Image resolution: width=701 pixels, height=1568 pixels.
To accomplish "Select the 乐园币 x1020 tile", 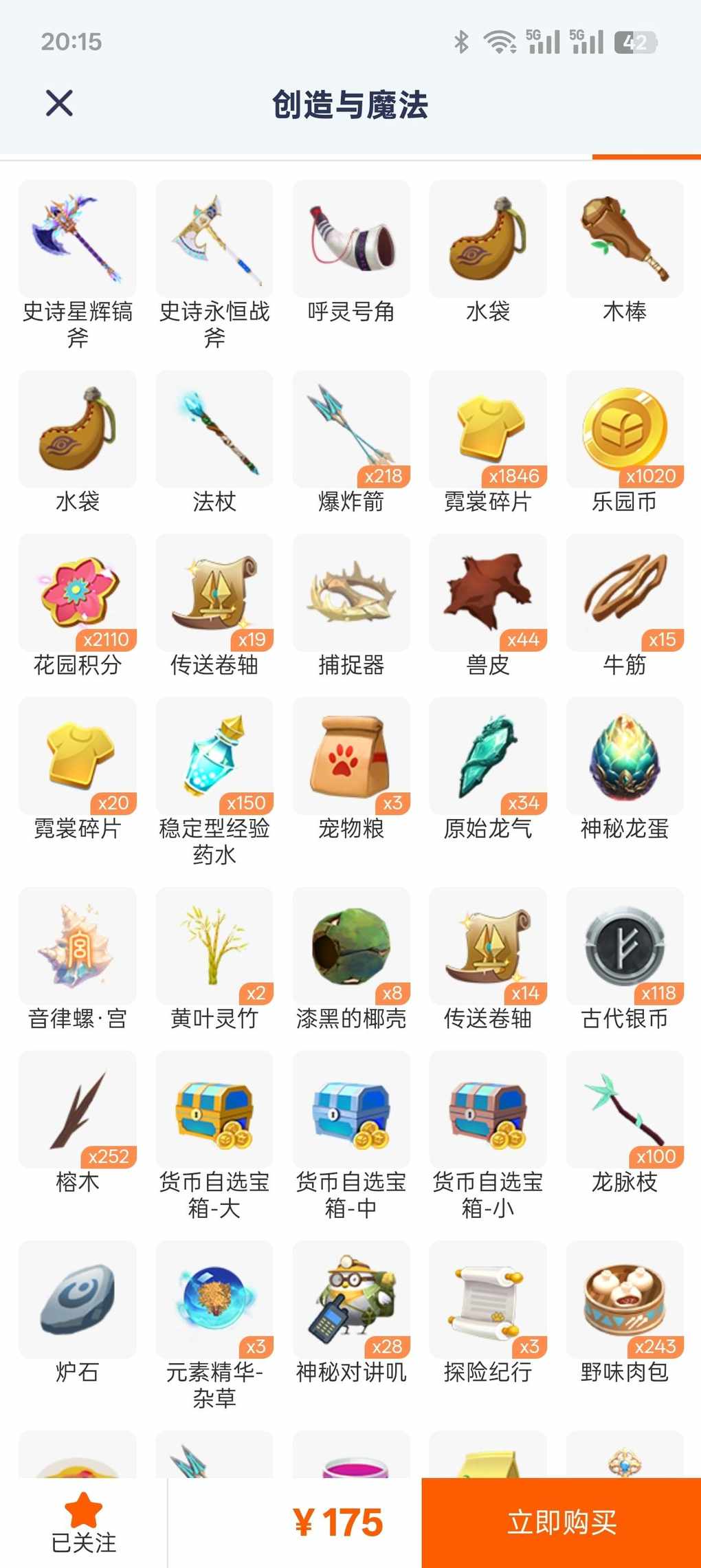I will [x=625, y=430].
